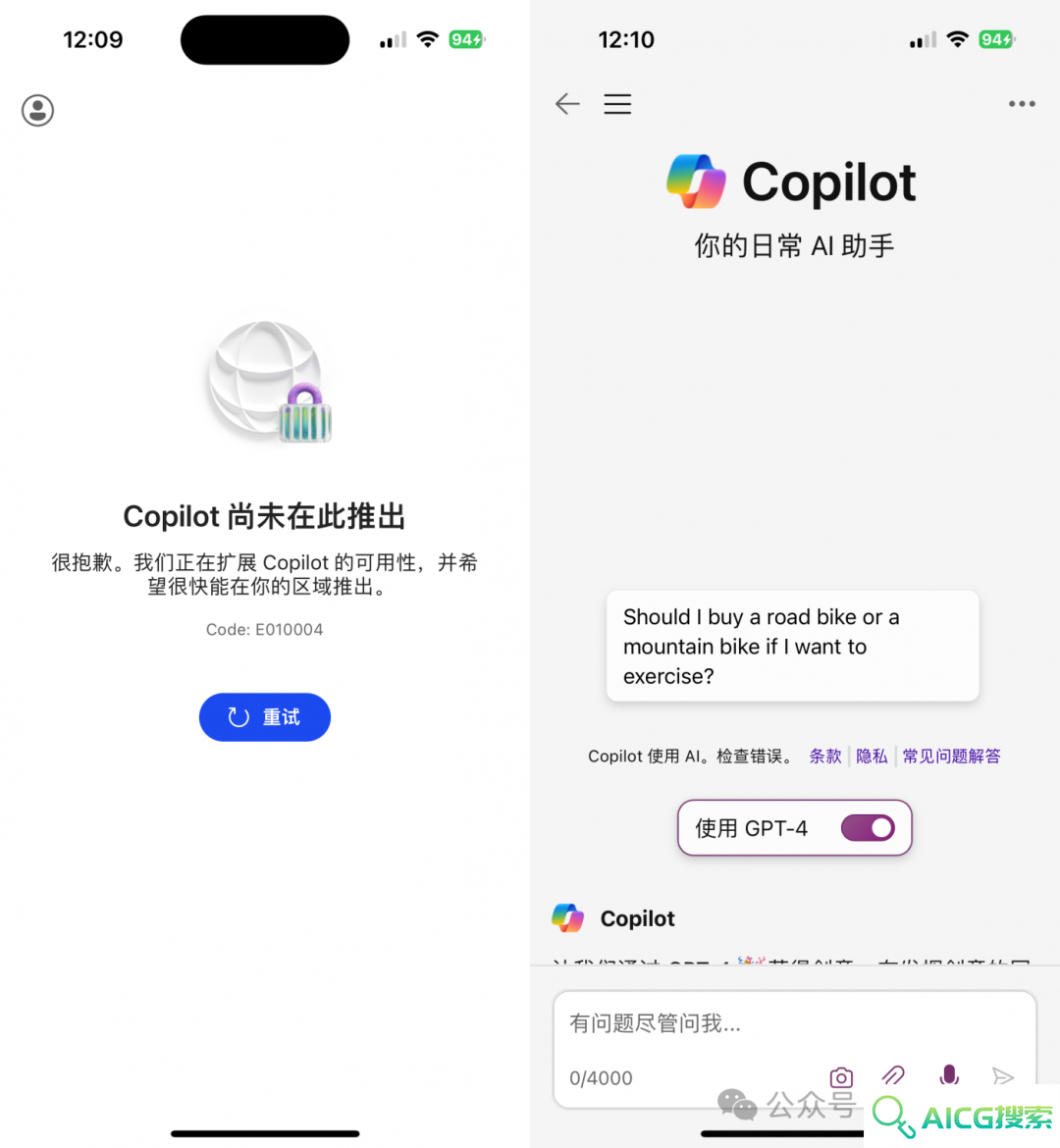The width and height of the screenshot is (1060, 1148).
Task: Open the 隐私 privacy link
Action: [x=872, y=757]
